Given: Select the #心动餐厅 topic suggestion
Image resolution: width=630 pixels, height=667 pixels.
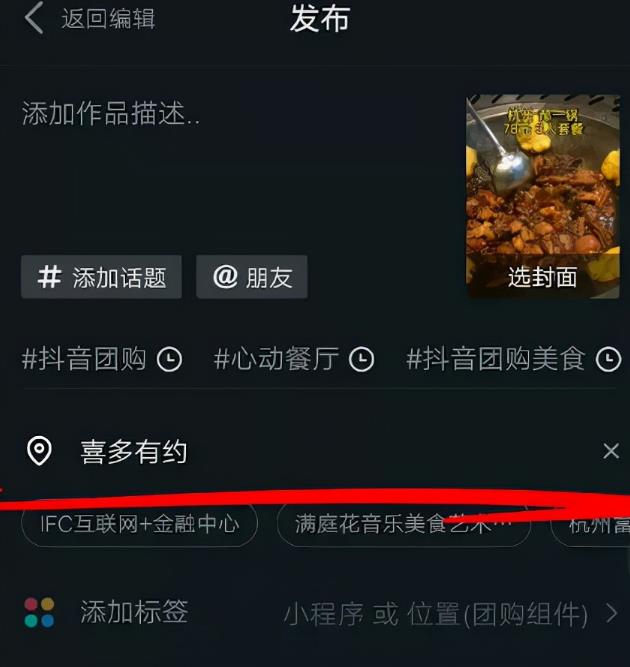Looking at the screenshot, I should [x=293, y=359].
